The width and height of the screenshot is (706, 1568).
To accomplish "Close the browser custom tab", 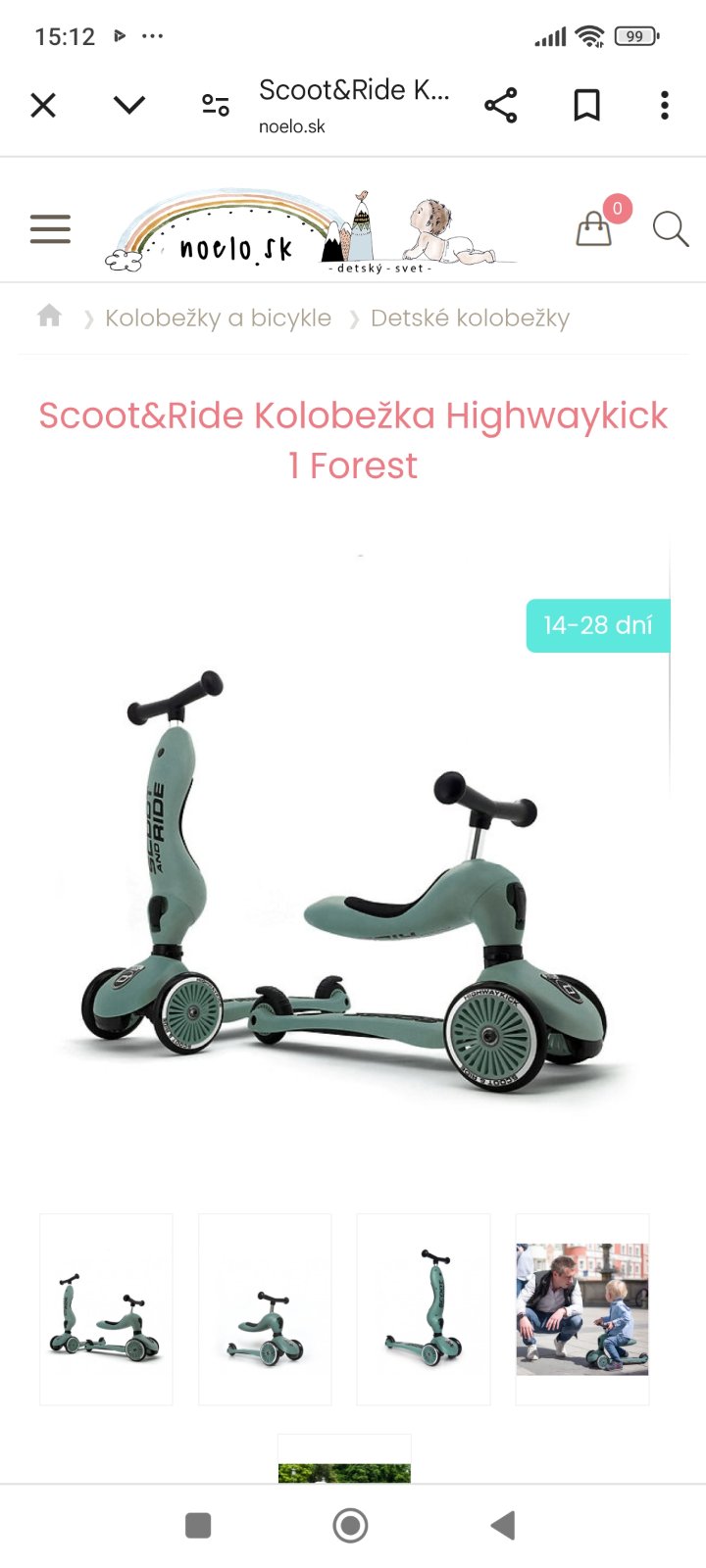I will point(43,105).
